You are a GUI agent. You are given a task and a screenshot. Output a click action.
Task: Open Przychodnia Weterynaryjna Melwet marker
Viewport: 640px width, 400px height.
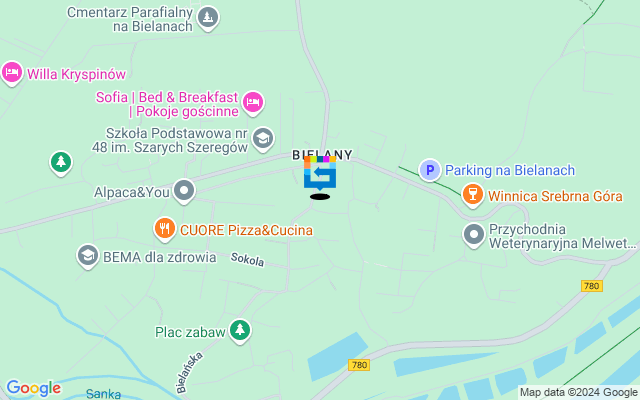click(474, 234)
